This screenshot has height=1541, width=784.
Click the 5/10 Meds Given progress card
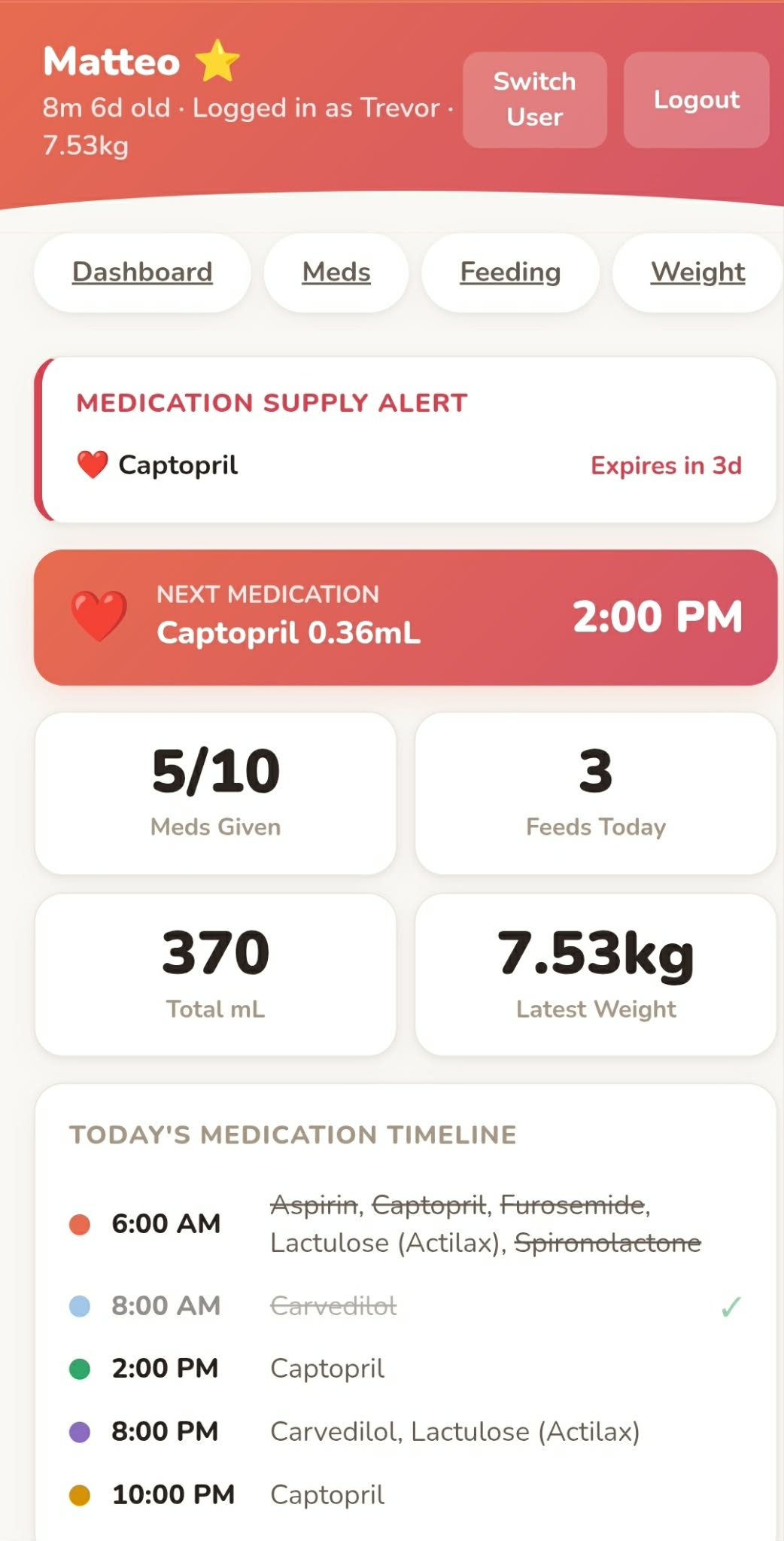[x=215, y=790]
